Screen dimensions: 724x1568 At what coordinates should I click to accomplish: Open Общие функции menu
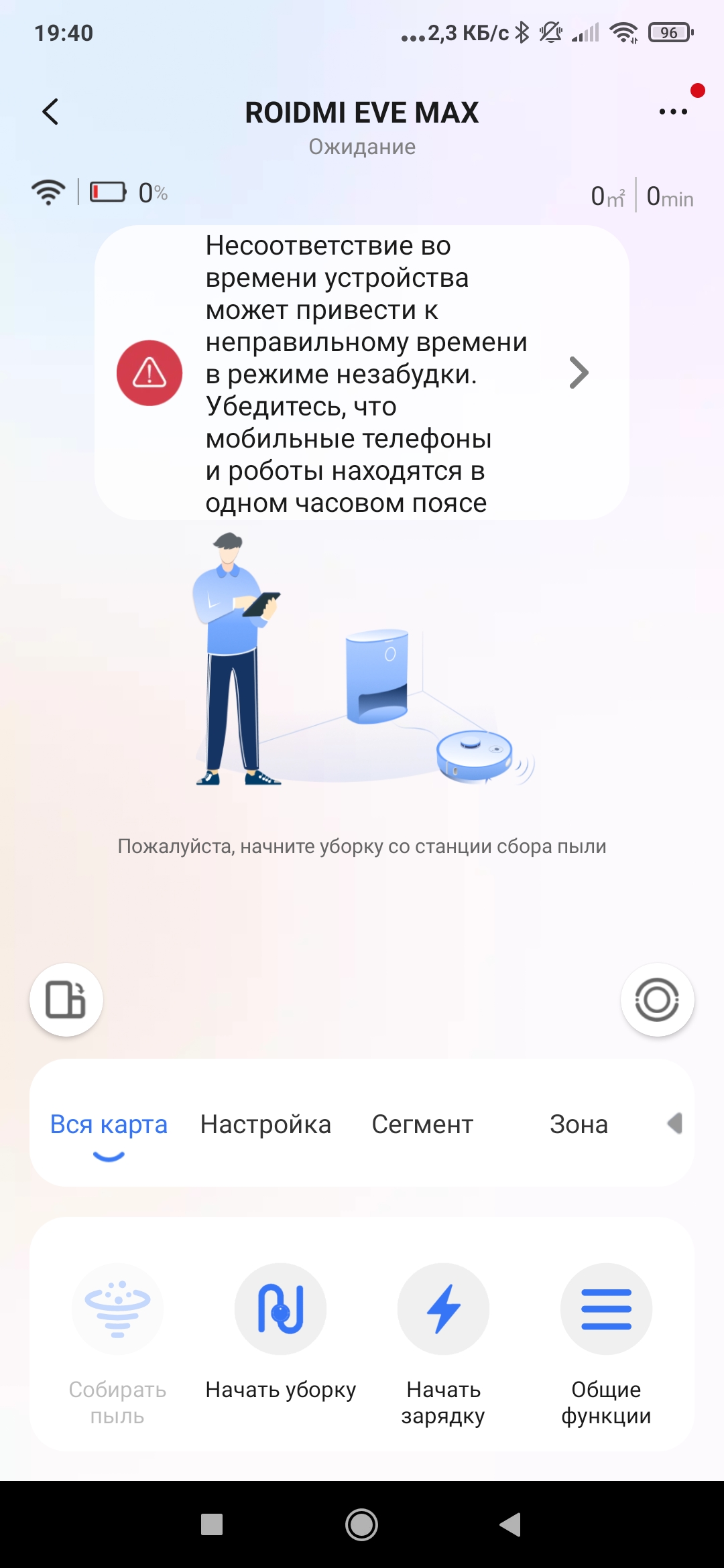click(606, 1310)
